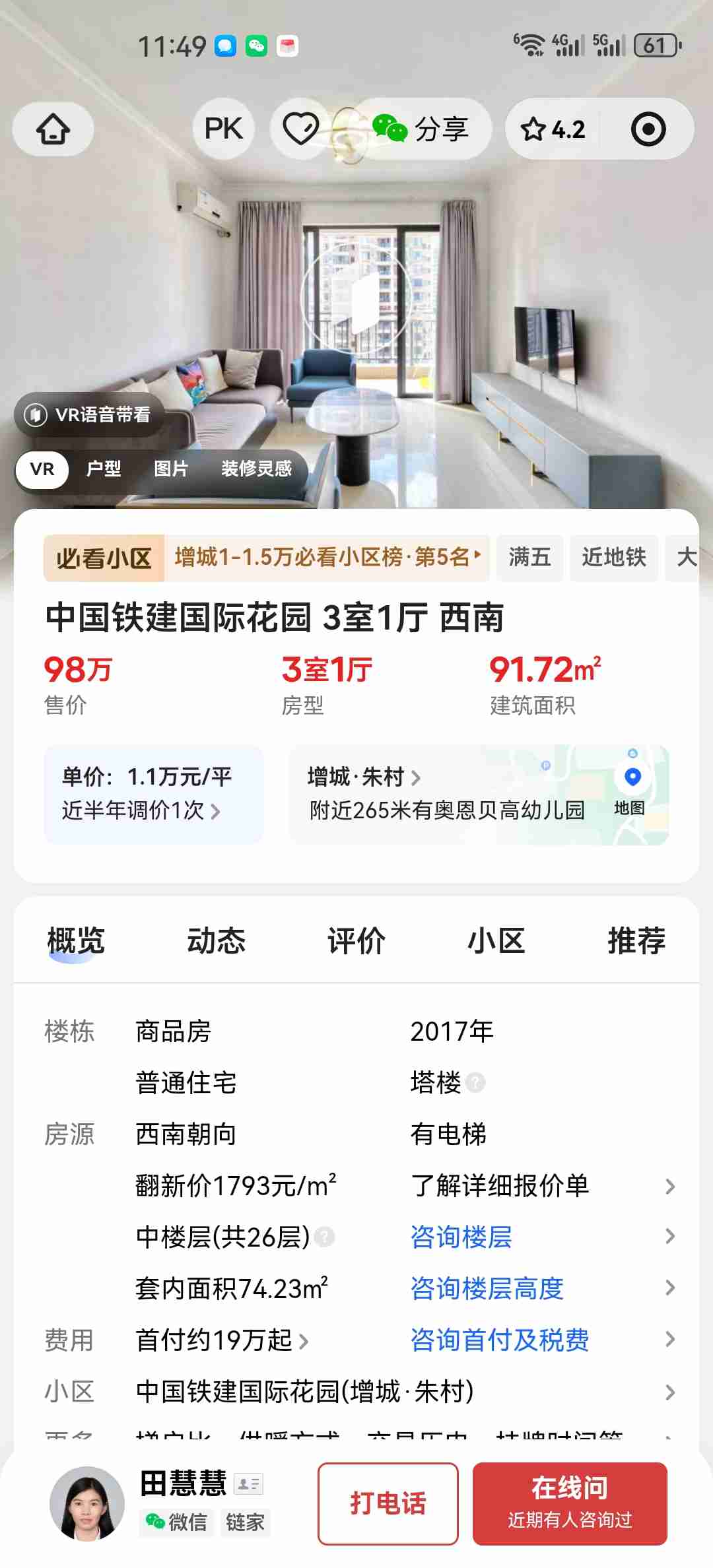Ask about 咨询首付及税费
This screenshot has height=1568, width=713.
pyautogui.click(x=500, y=1340)
